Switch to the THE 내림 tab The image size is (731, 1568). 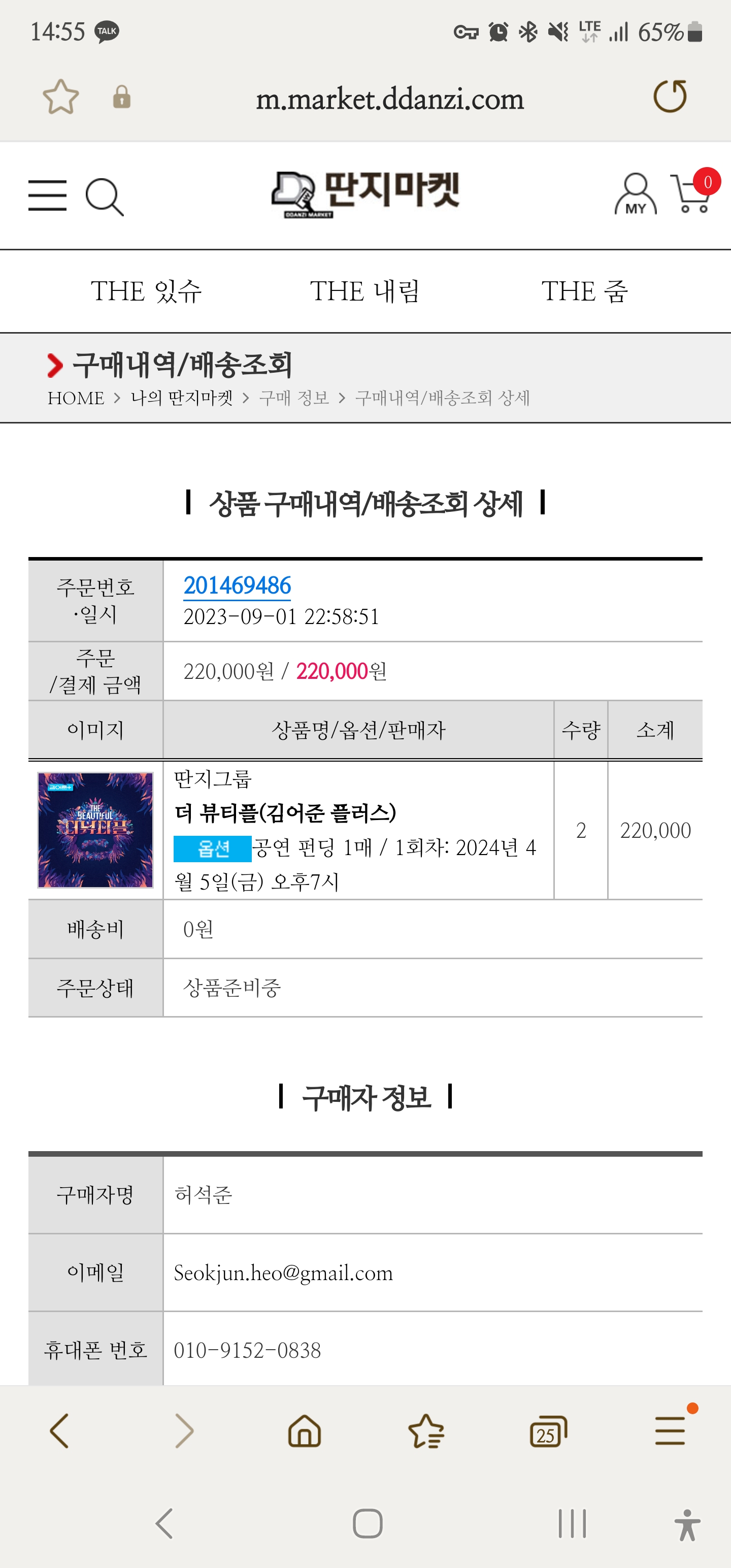tap(365, 291)
